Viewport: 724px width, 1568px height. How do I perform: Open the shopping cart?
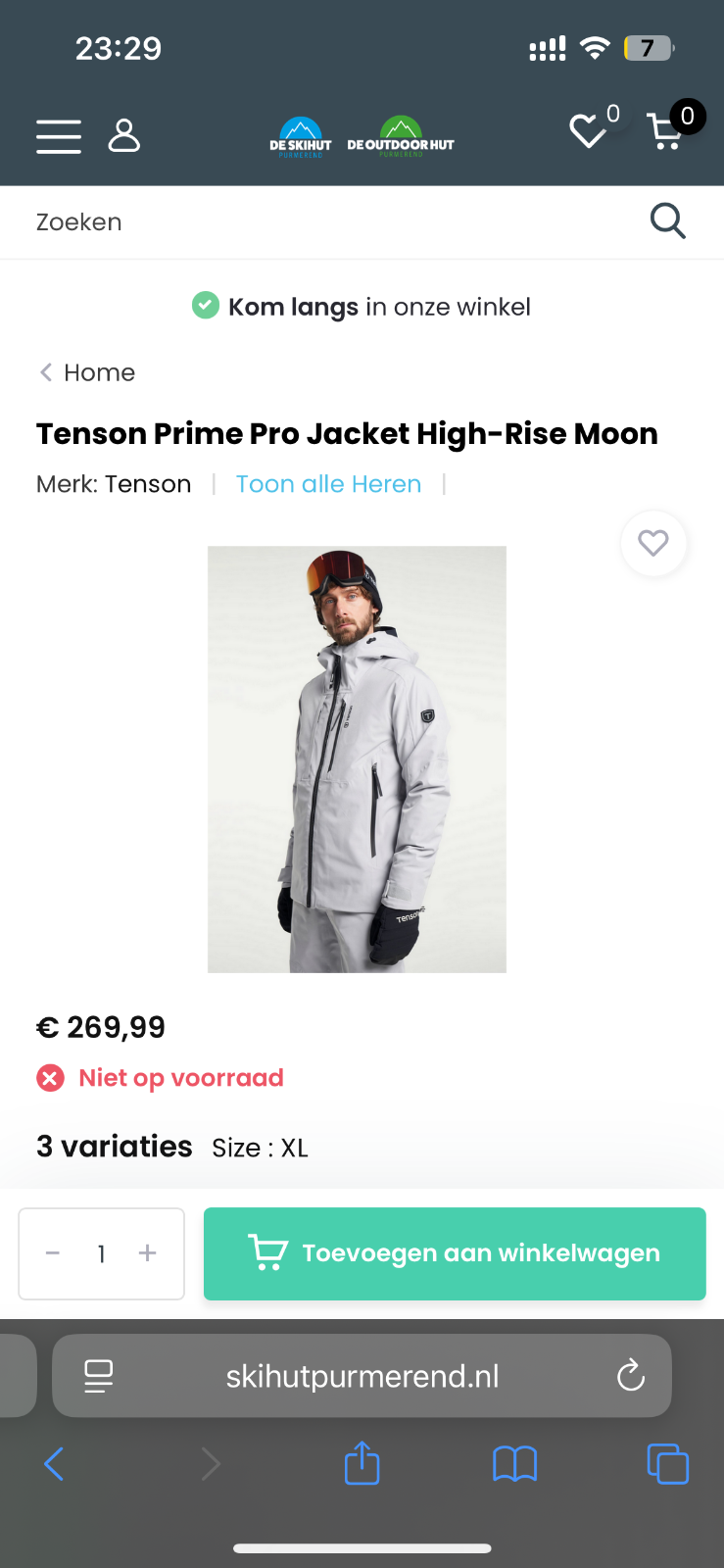pyautogui.click(x=667, y=131)
